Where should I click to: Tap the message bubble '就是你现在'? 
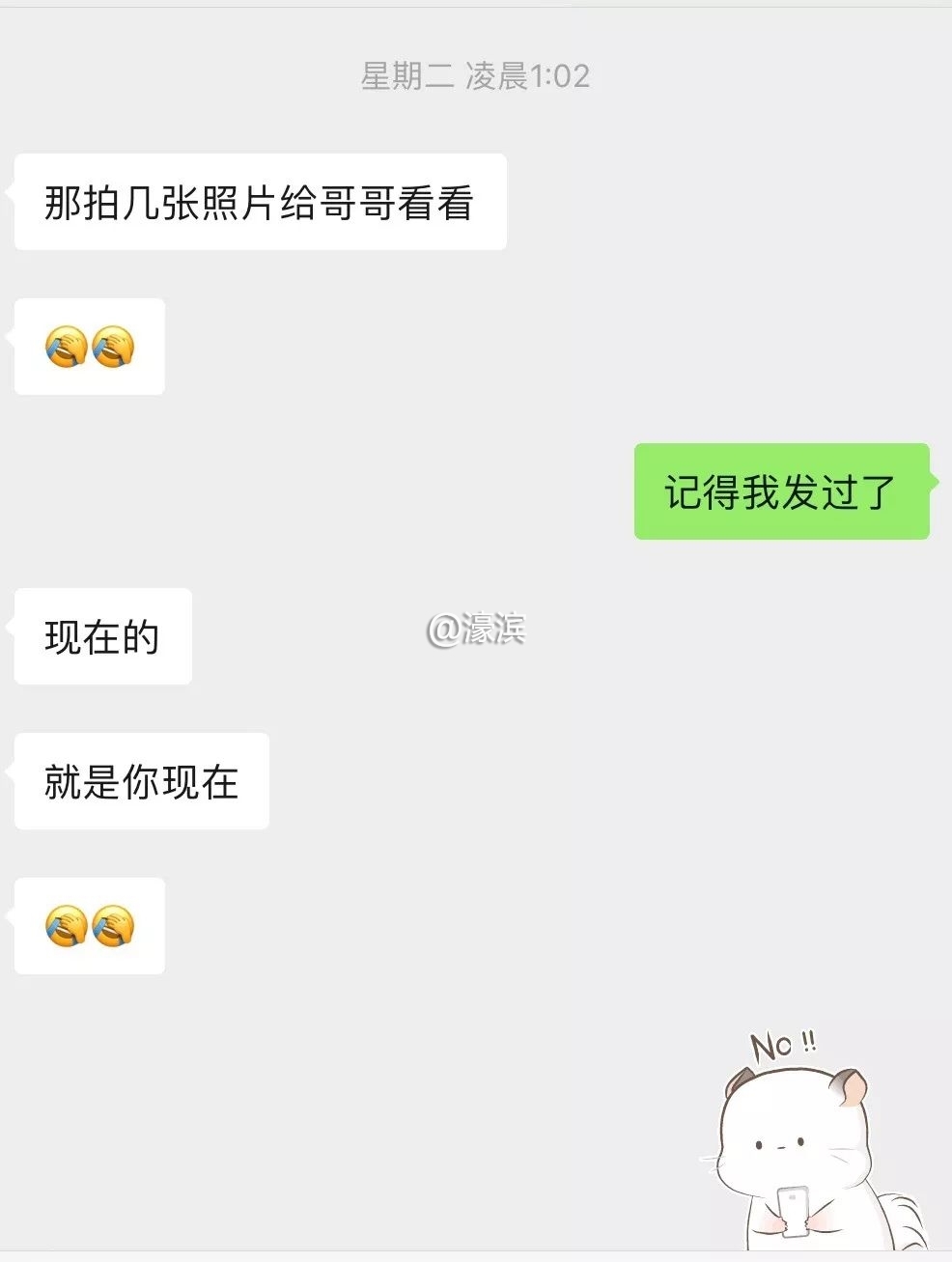(141, 782)
